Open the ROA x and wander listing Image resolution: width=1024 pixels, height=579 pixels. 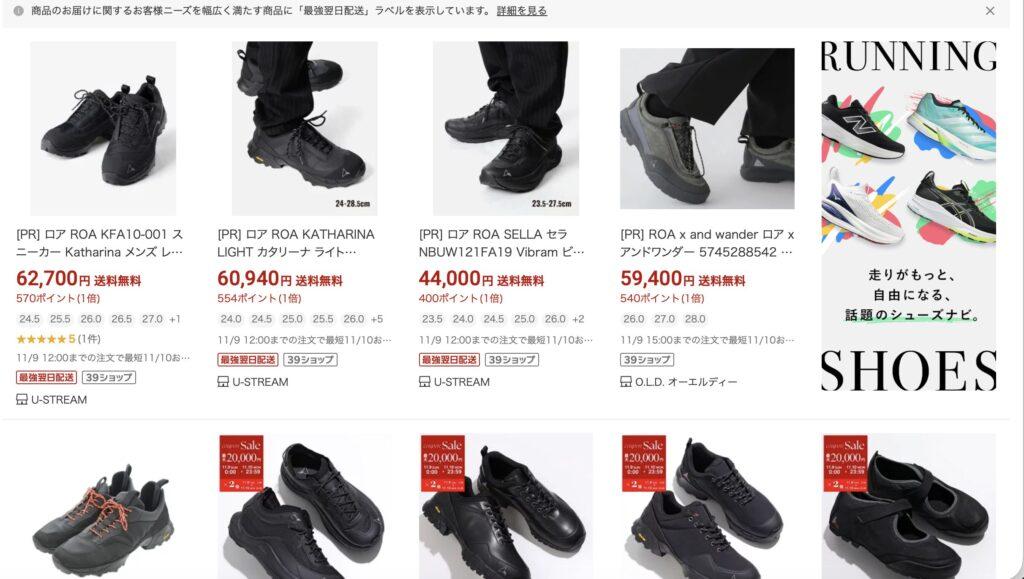click(706, 243)
